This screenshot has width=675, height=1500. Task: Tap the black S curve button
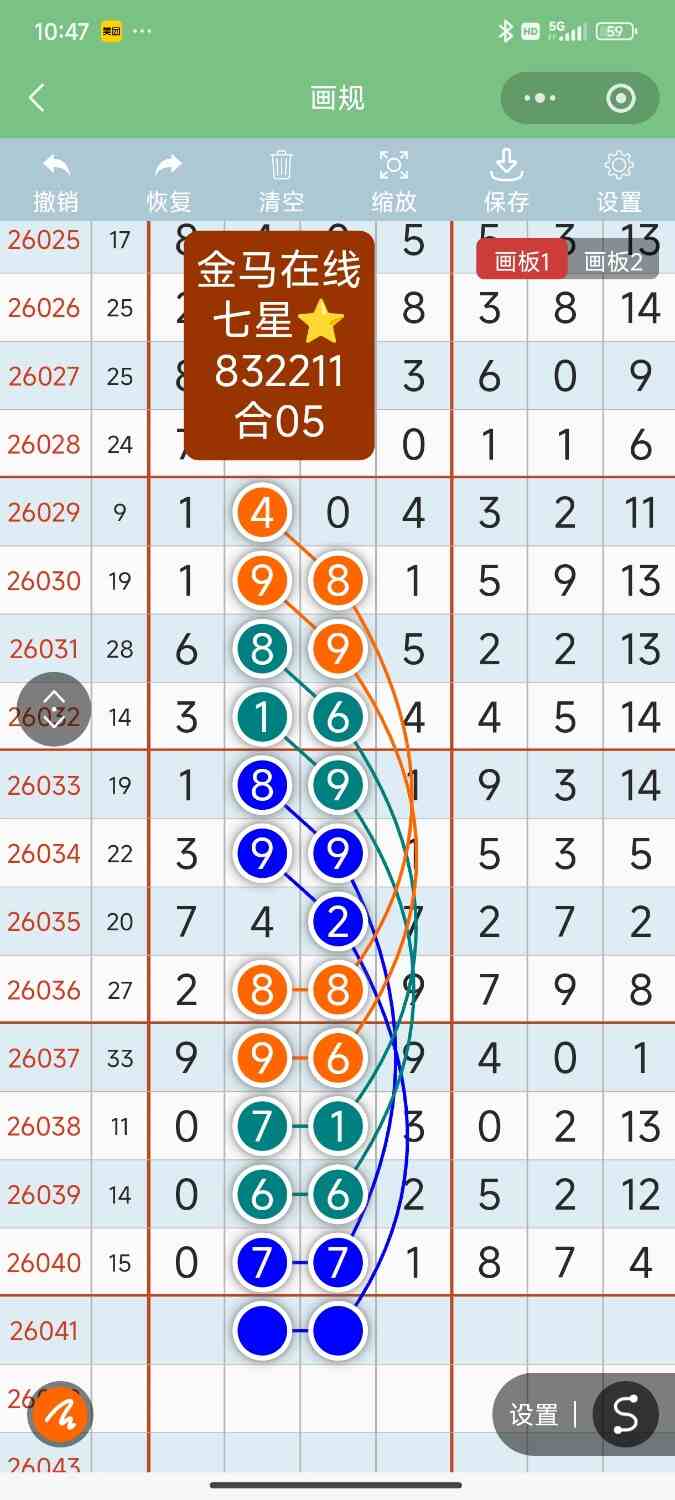click(625, 1415)
